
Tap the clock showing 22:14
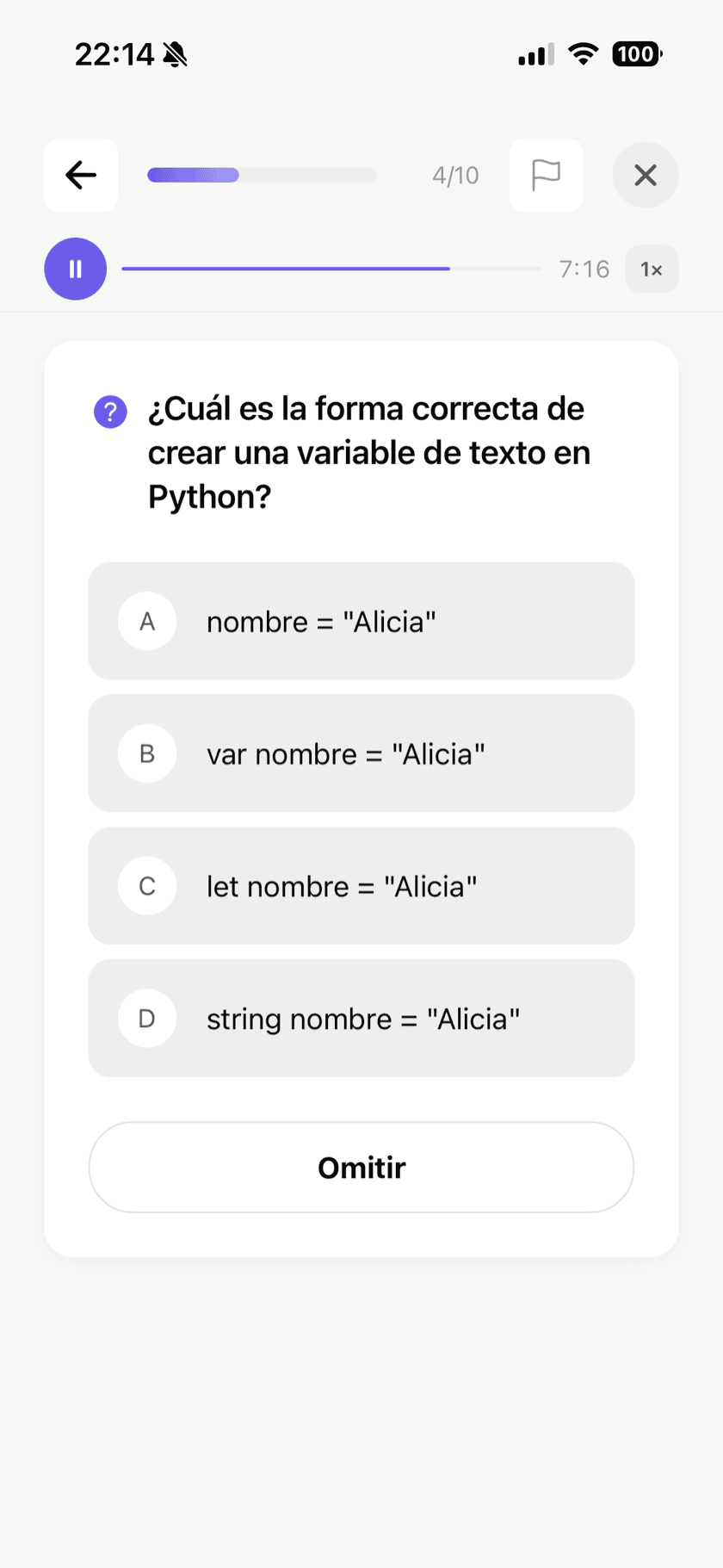point(113,53)
